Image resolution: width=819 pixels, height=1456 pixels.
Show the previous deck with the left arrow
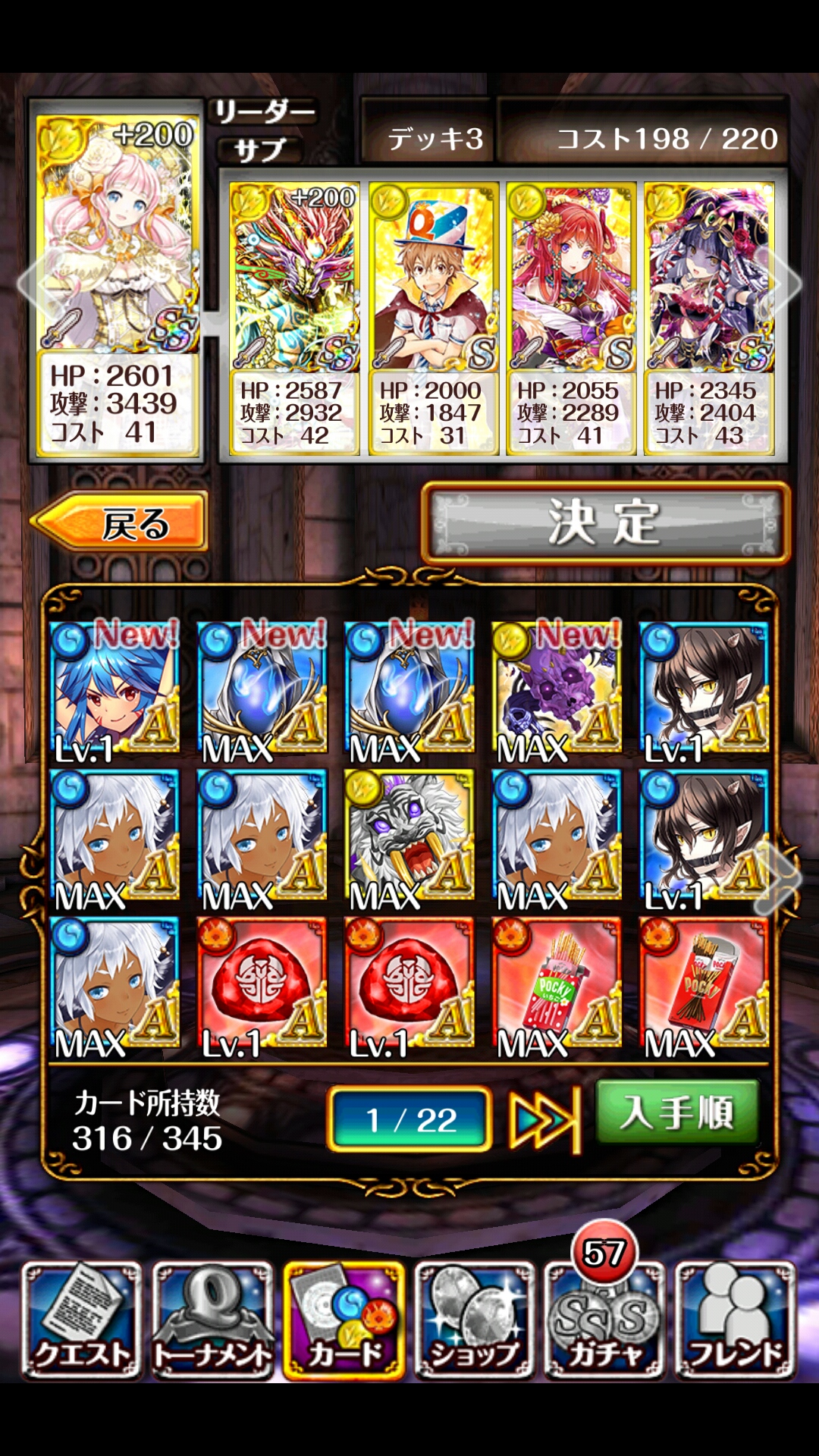[29, 282]
